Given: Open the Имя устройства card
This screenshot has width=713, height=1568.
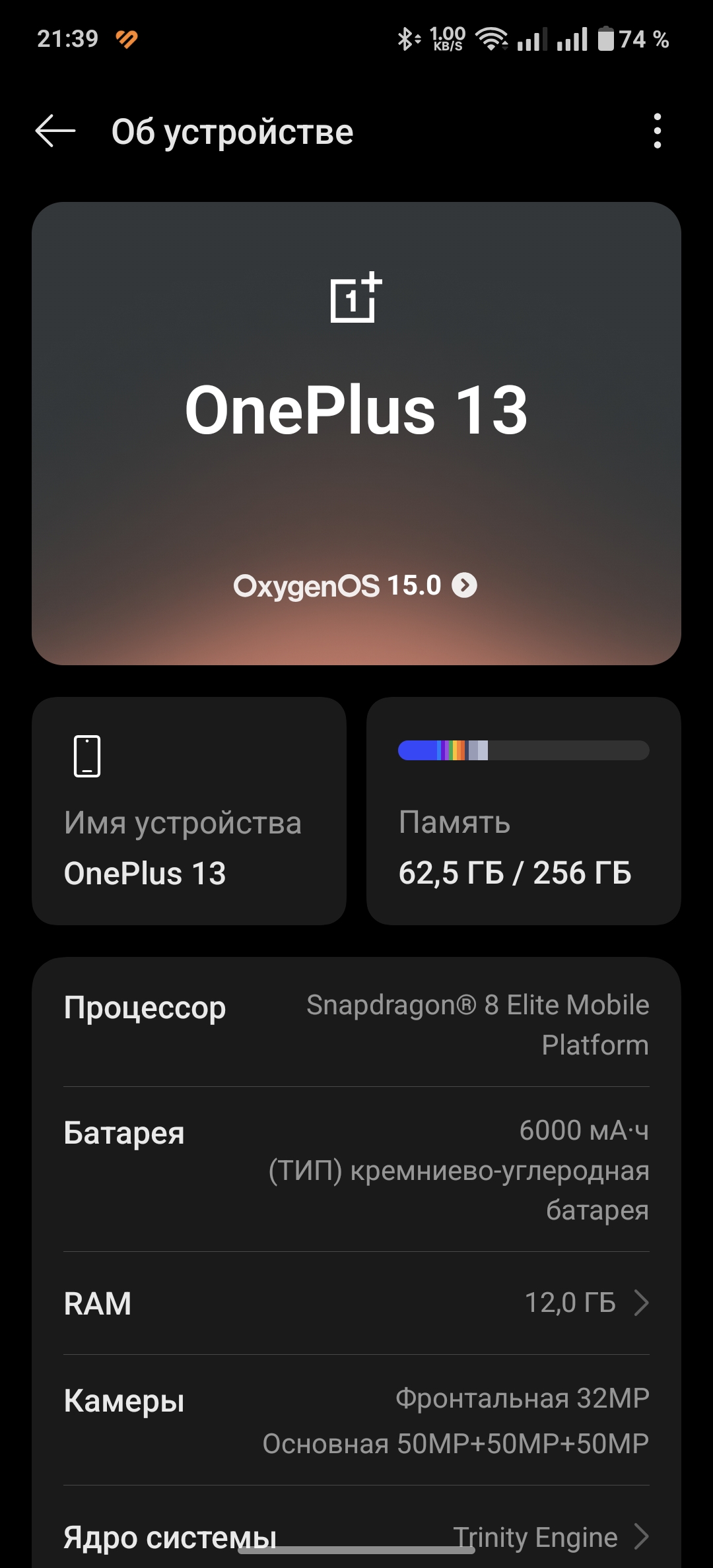Looking at the screenshot, I should [x=189, y=811].
